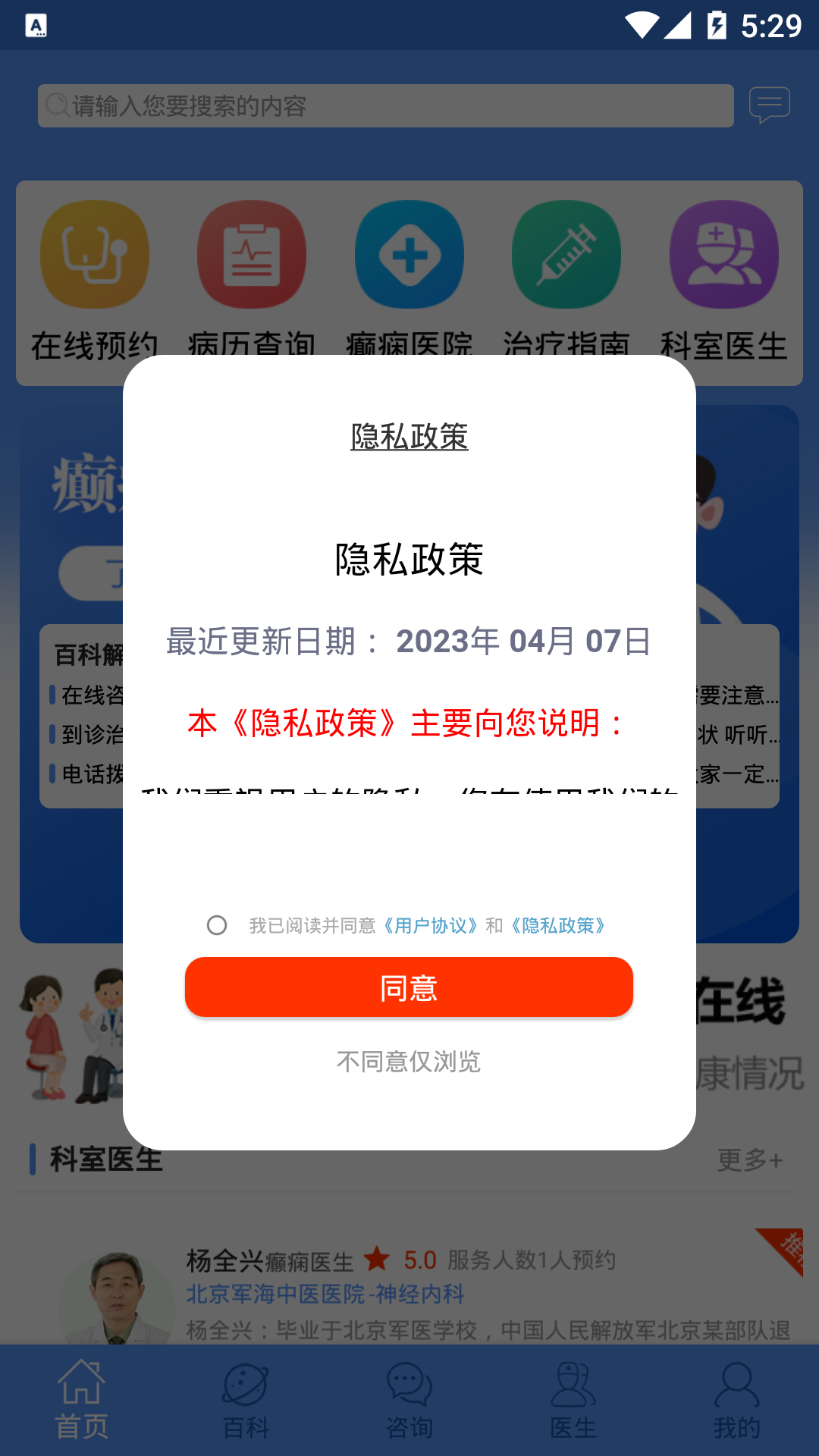
Task: Expand more doctors via 更多+
Action: (x=751, y=1158)
